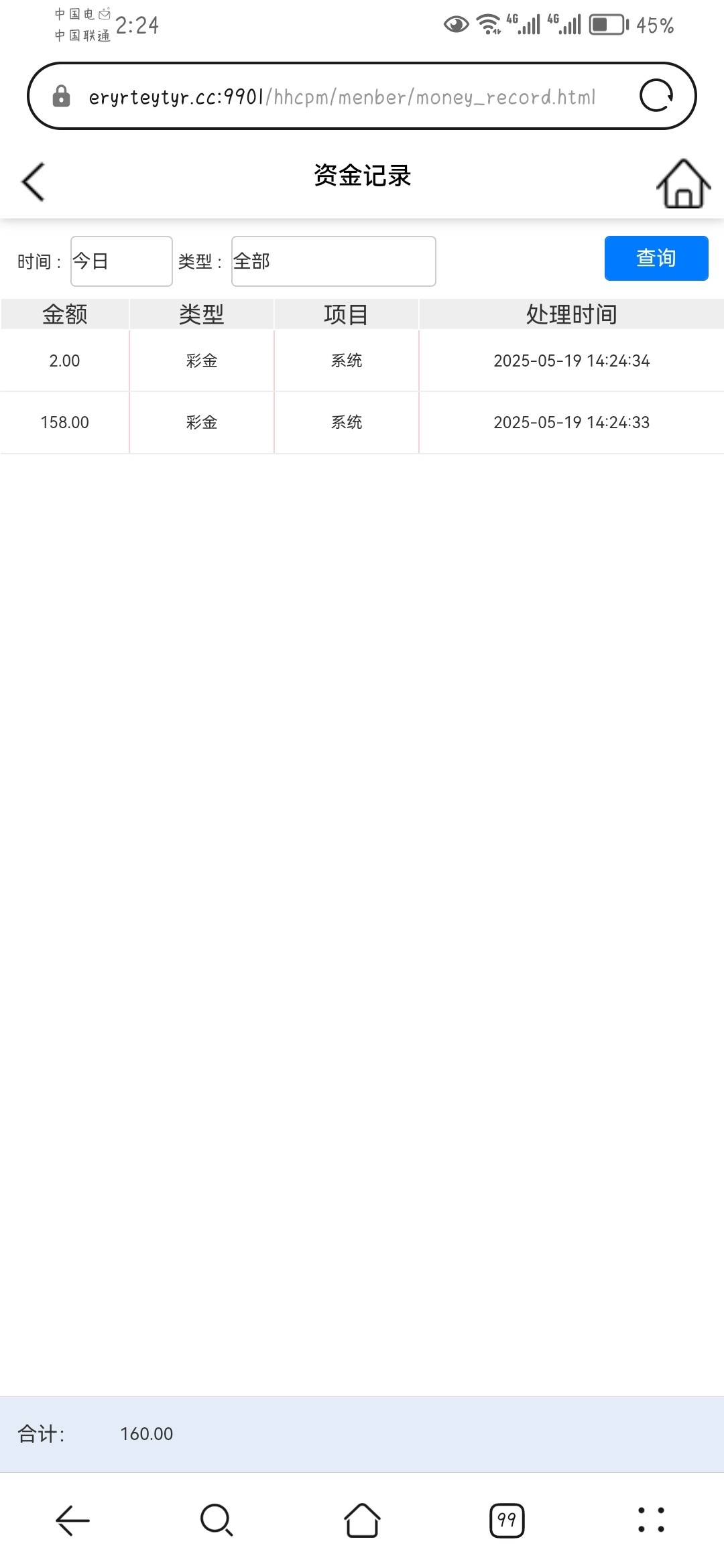
Task: Tap the battery level indicator
Action: (x=605, y=24)
